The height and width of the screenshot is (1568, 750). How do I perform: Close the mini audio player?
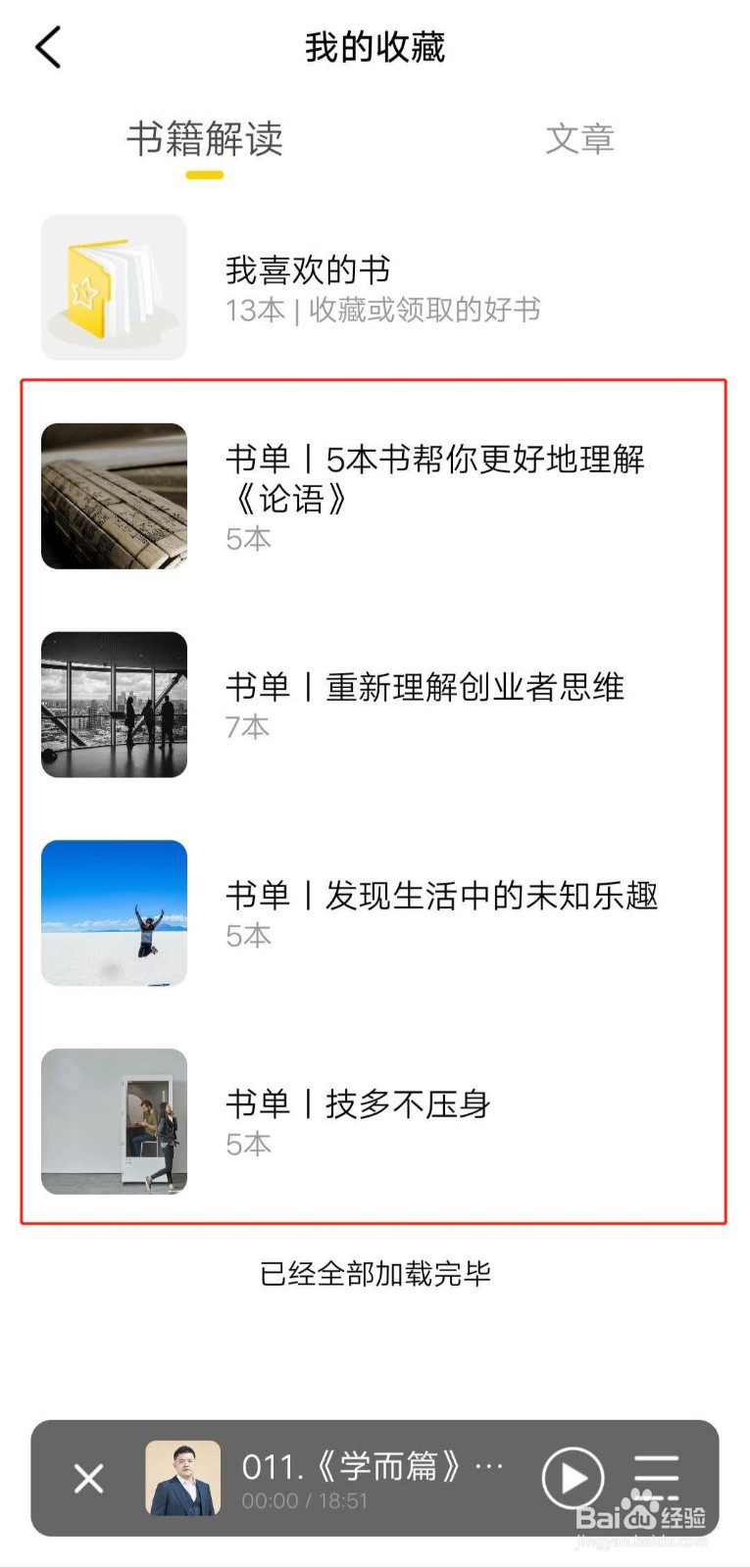(x=88, y=1478)
